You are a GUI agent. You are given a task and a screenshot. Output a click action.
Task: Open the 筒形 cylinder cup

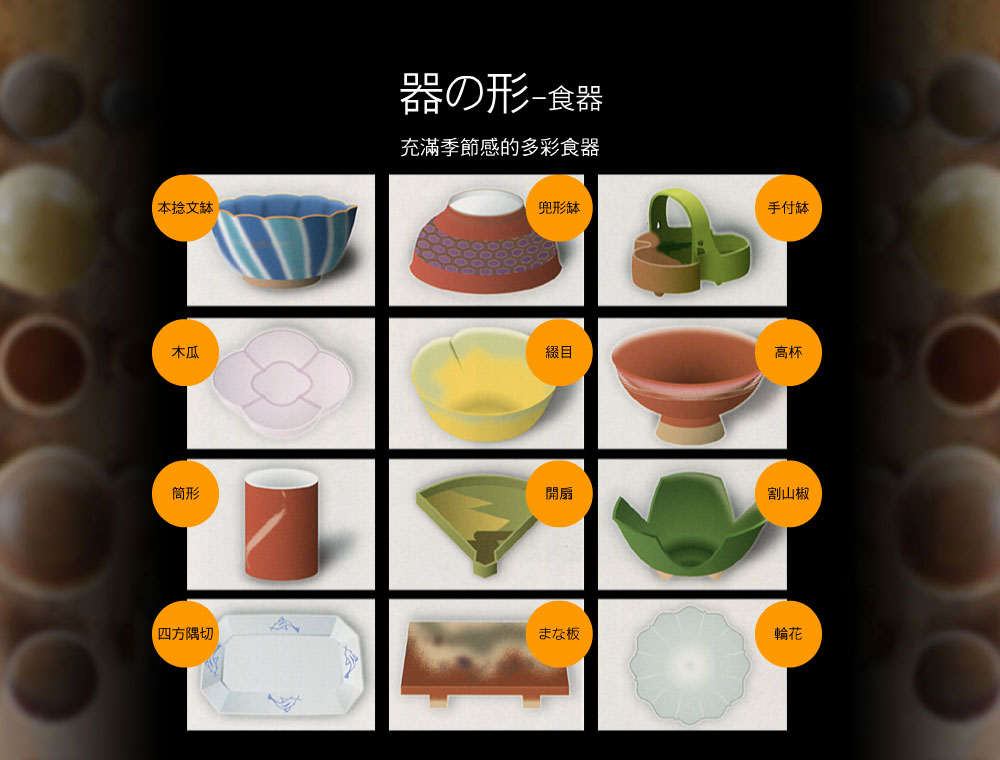point(281,524)
